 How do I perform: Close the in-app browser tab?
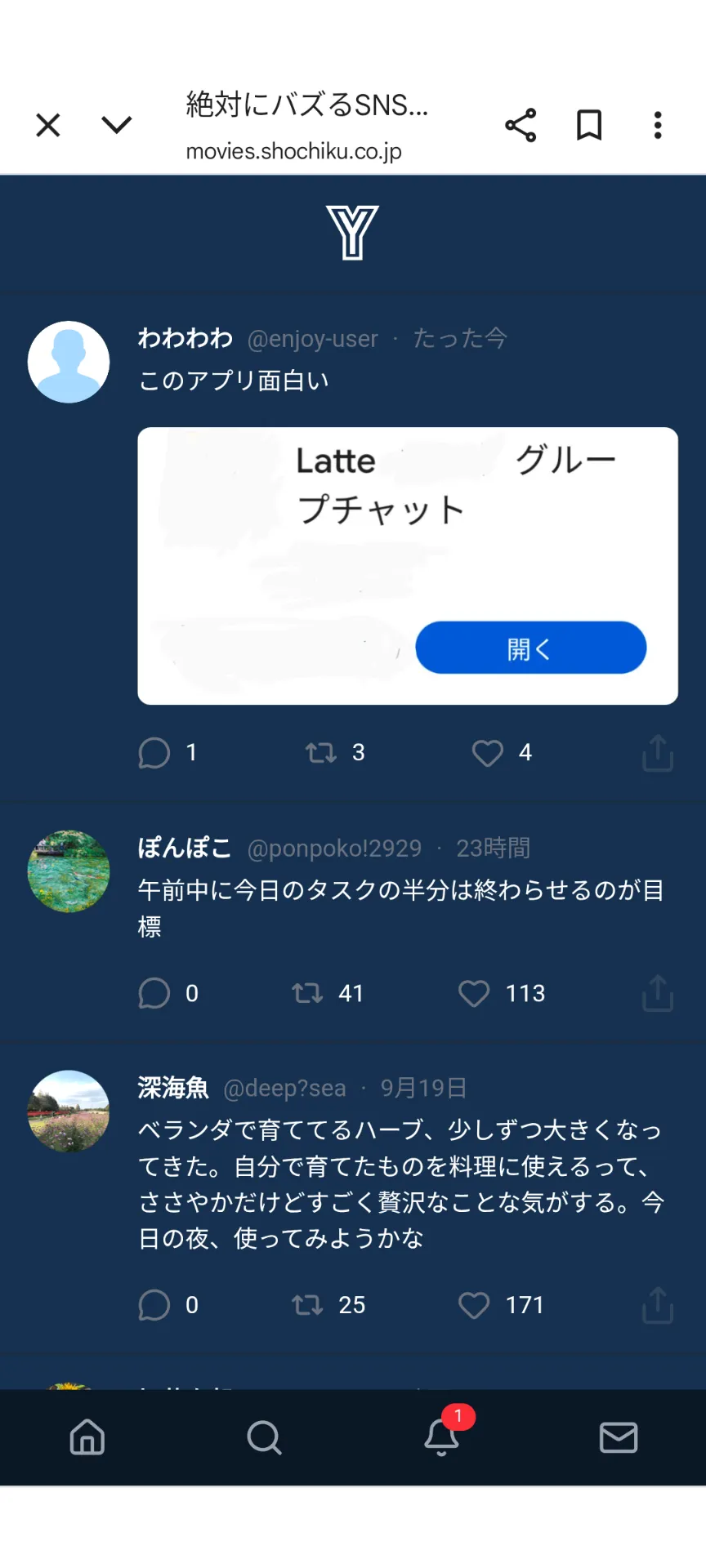point(48,126)
